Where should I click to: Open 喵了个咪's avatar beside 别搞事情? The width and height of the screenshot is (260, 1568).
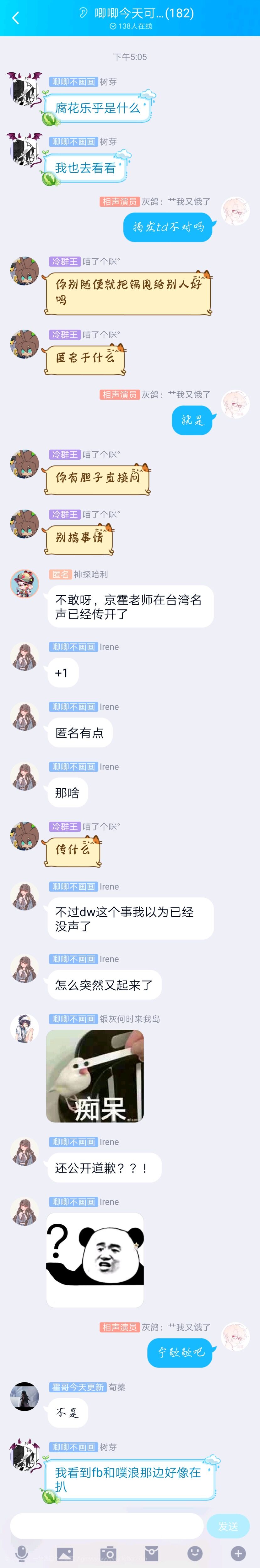pos(24,524)
